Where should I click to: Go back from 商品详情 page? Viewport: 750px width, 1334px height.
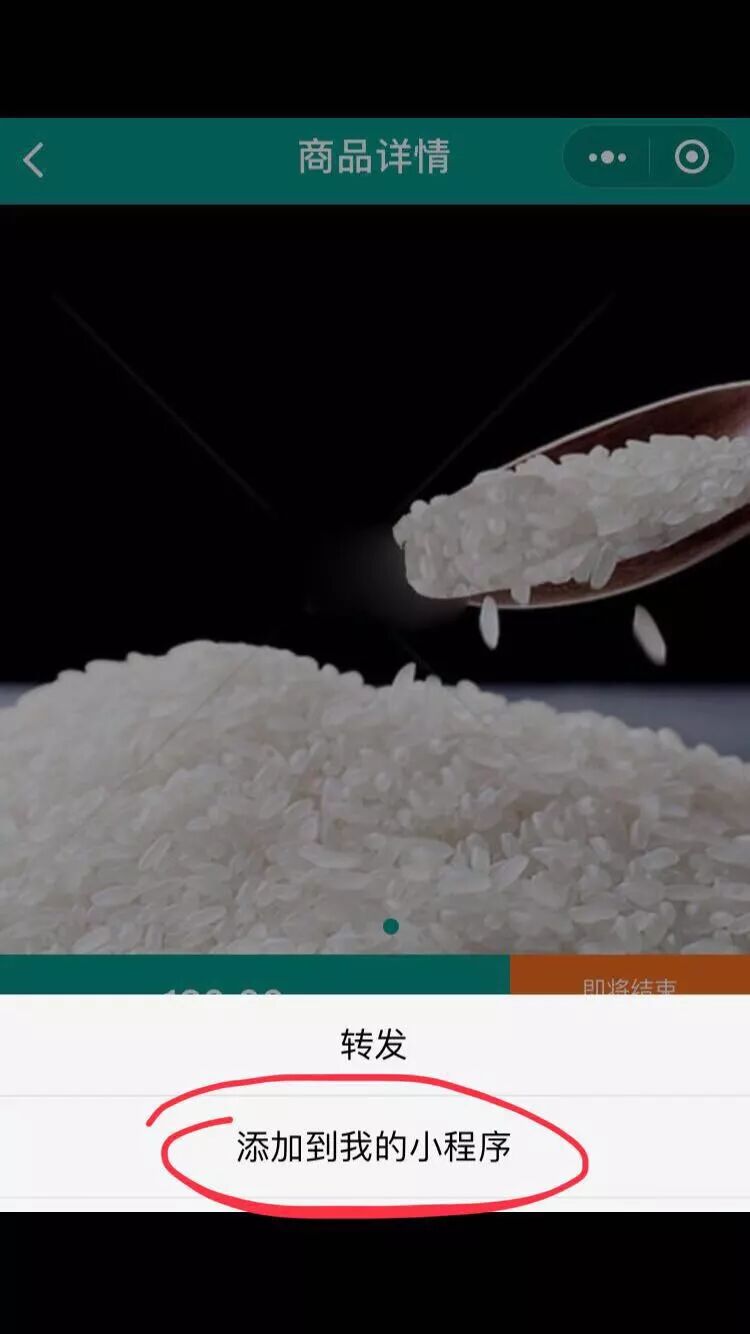pyautogui.click(x=34, y=160)
